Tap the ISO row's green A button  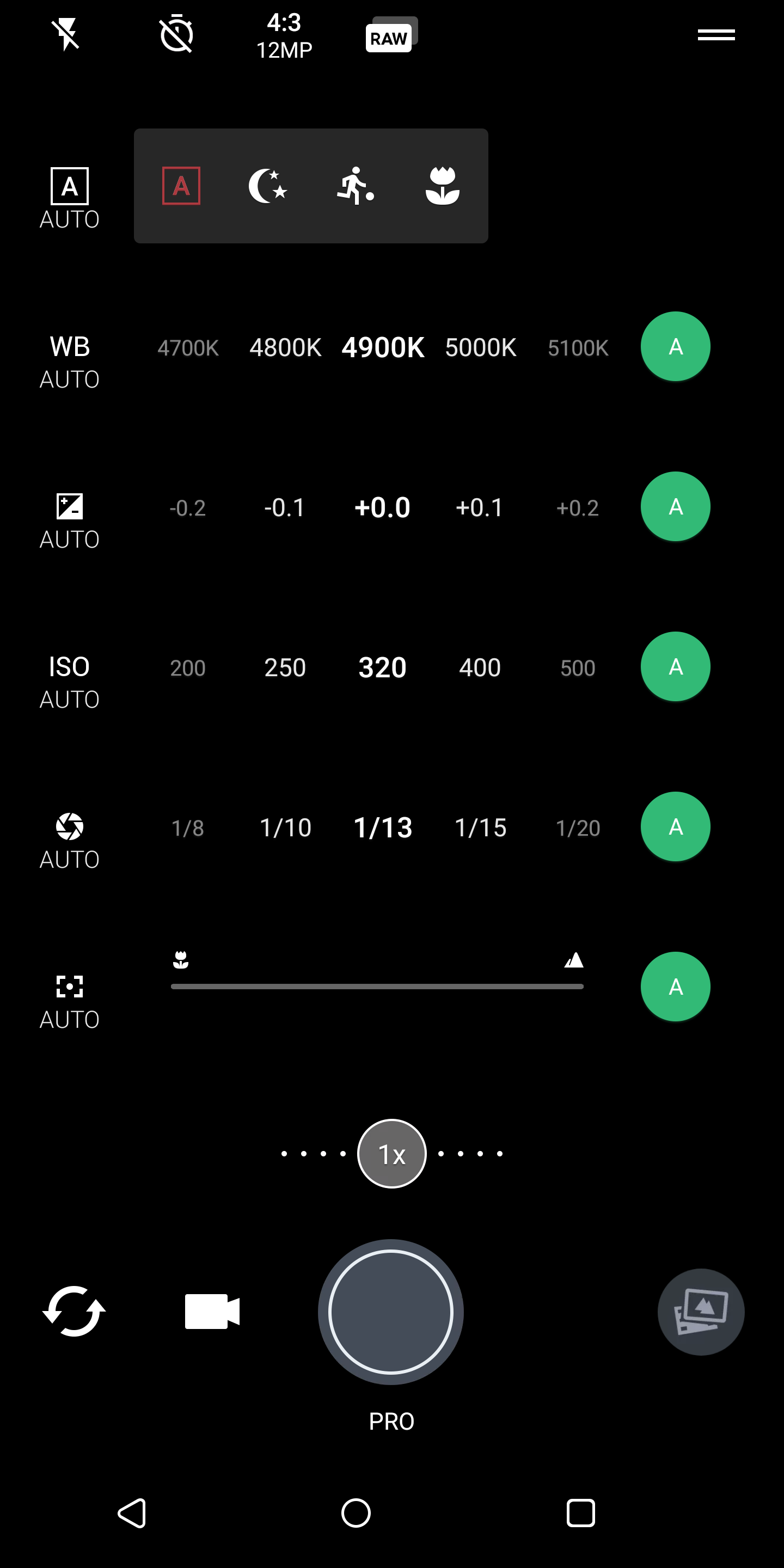[675, 666]
